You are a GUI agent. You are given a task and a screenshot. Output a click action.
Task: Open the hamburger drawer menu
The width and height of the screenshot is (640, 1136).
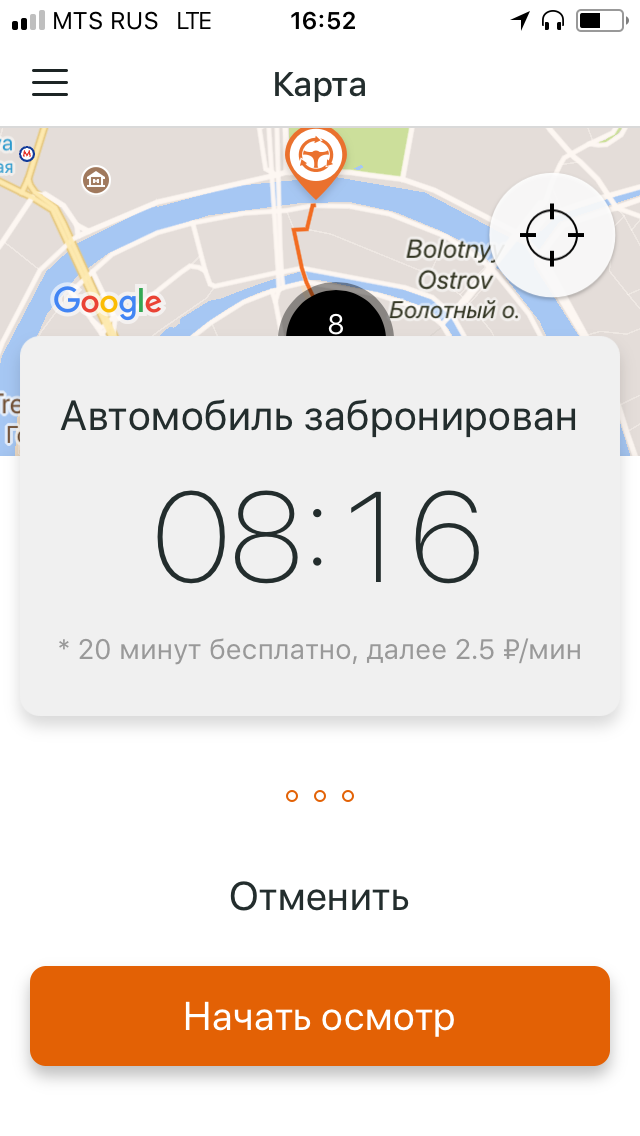pos(50,83)
